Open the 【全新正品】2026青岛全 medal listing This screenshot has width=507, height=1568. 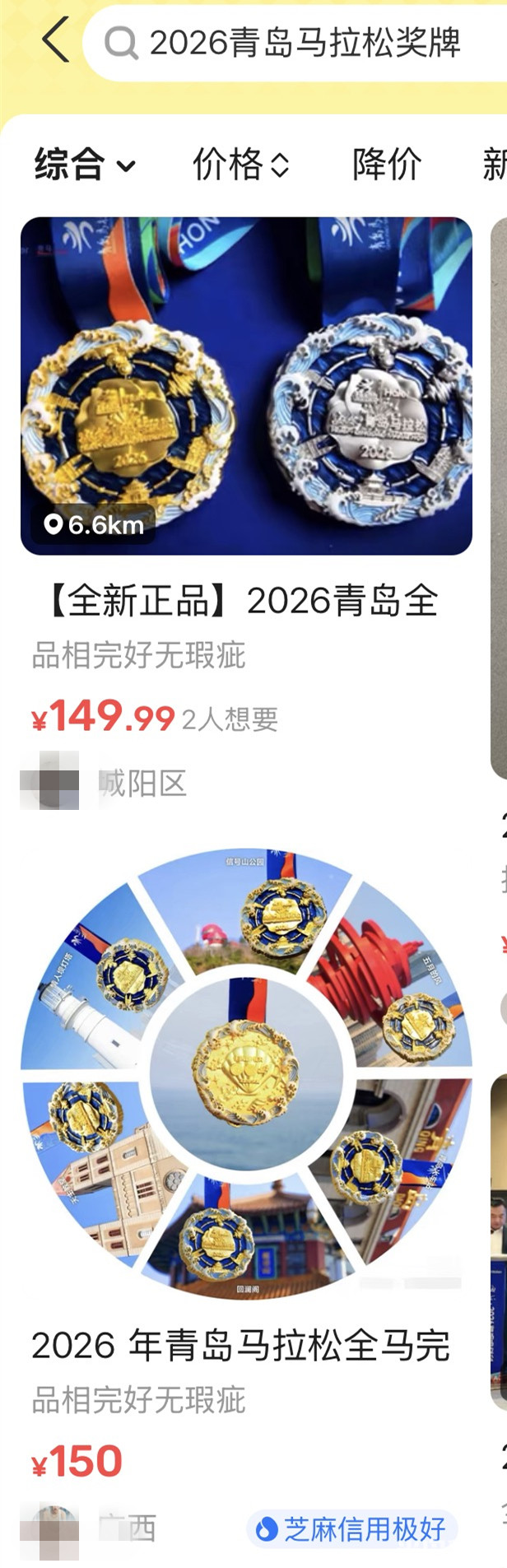coord(245,387)
